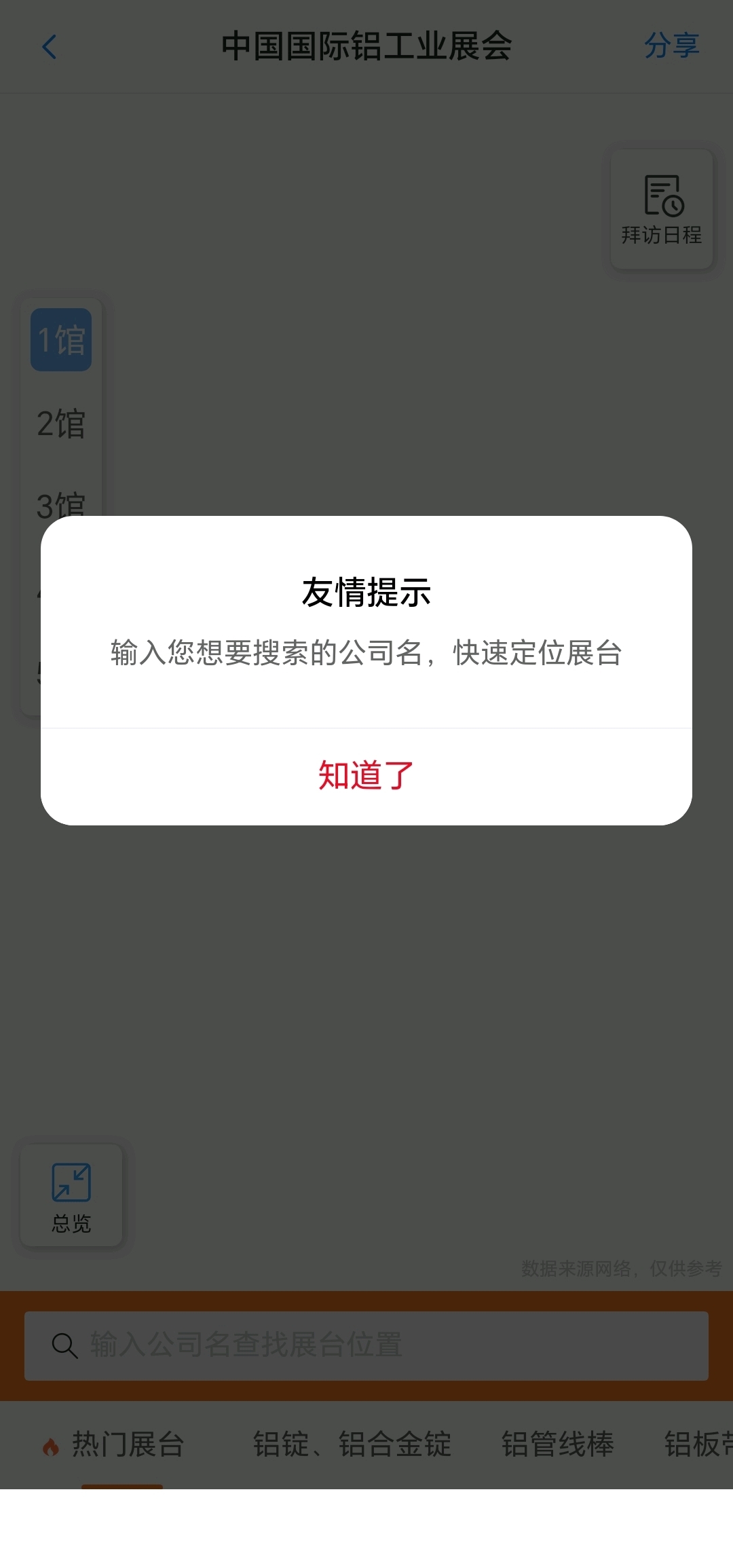Select the 热门展台 tab
The image size is (733, 1568).
pos(113,1444)
